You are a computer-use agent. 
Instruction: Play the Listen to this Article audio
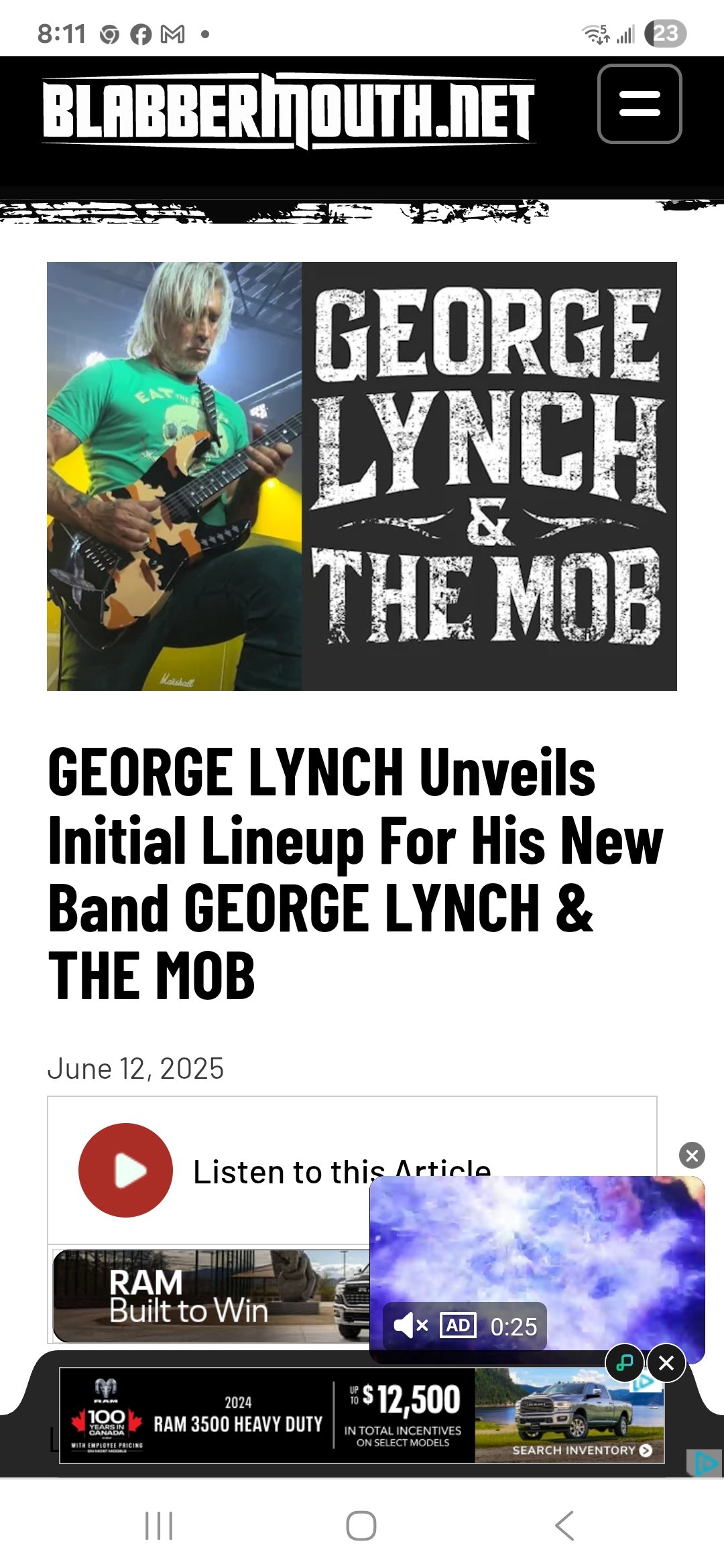coord(125,1170)
